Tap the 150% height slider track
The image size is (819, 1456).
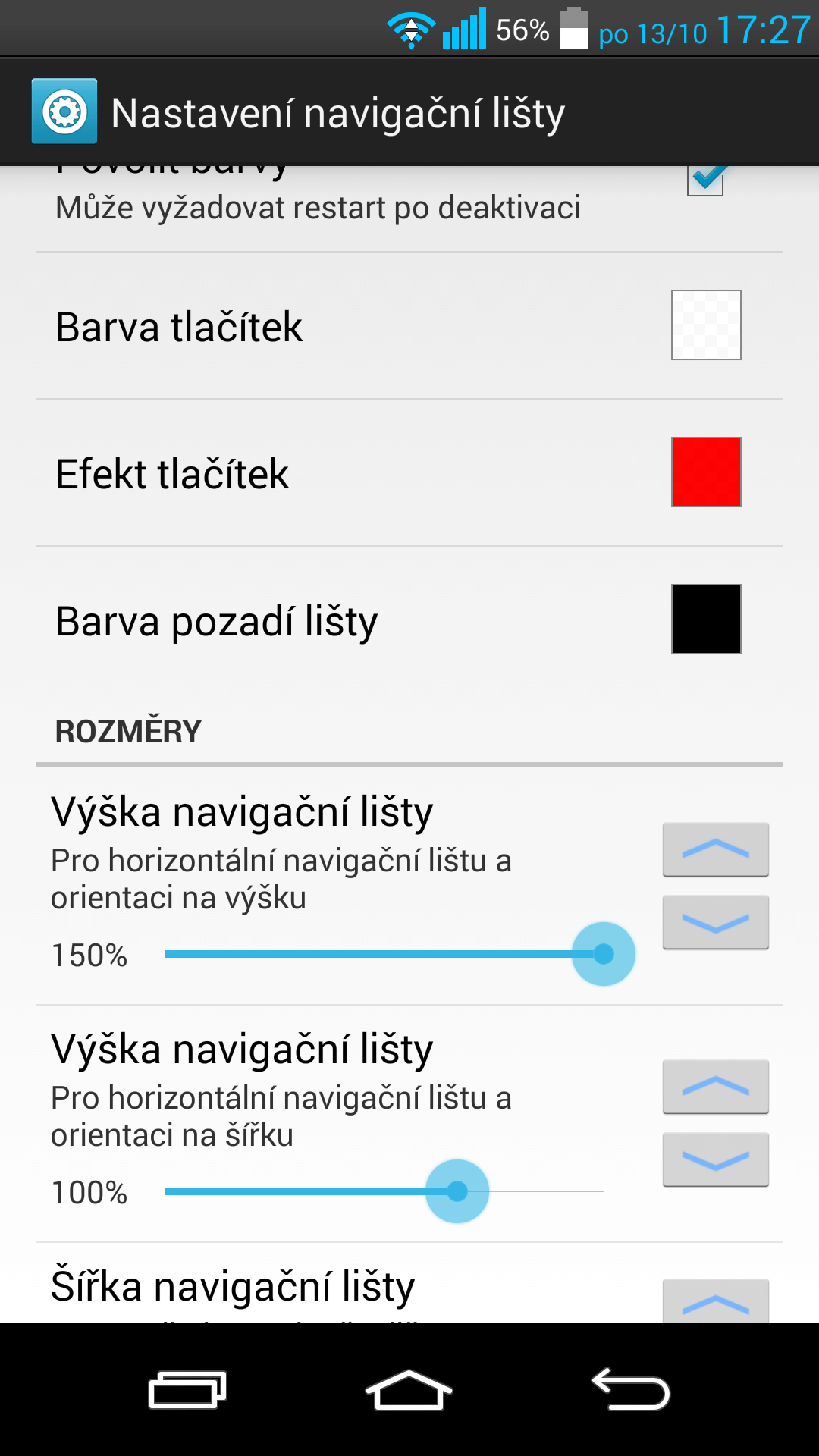(x=384, y=954)
